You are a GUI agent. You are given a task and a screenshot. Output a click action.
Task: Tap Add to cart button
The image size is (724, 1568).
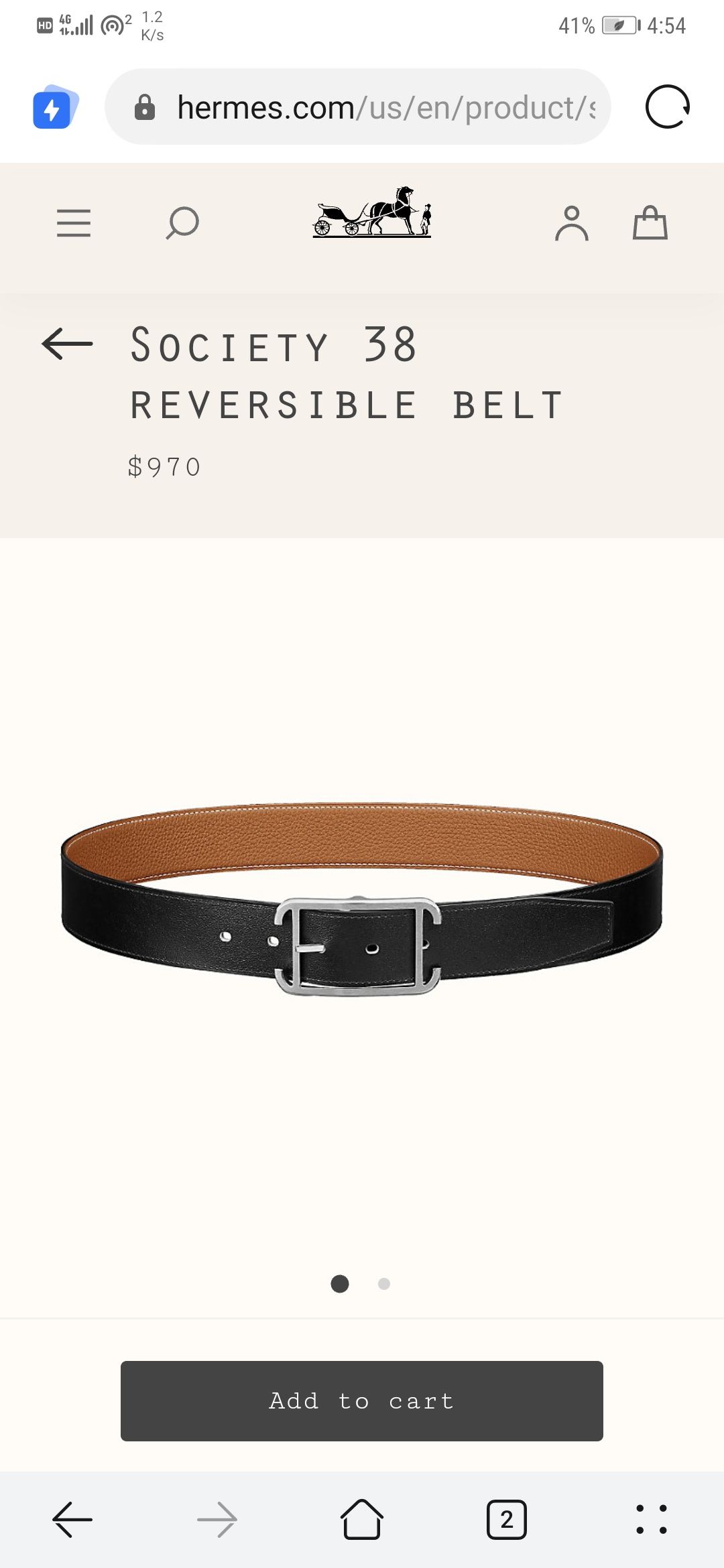pyautogui.click(x=362, y=1400)
